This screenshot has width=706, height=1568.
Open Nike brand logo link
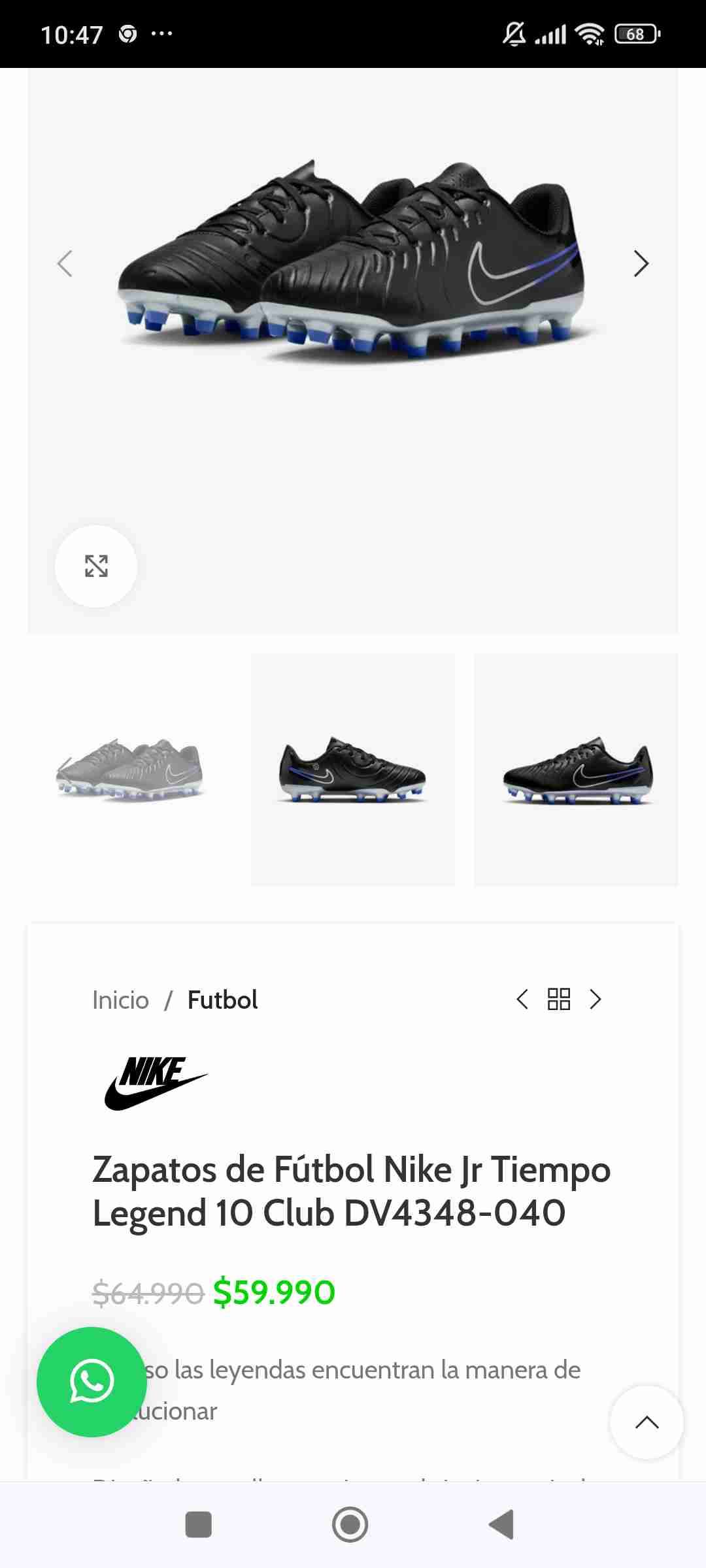pos(156,1083)
